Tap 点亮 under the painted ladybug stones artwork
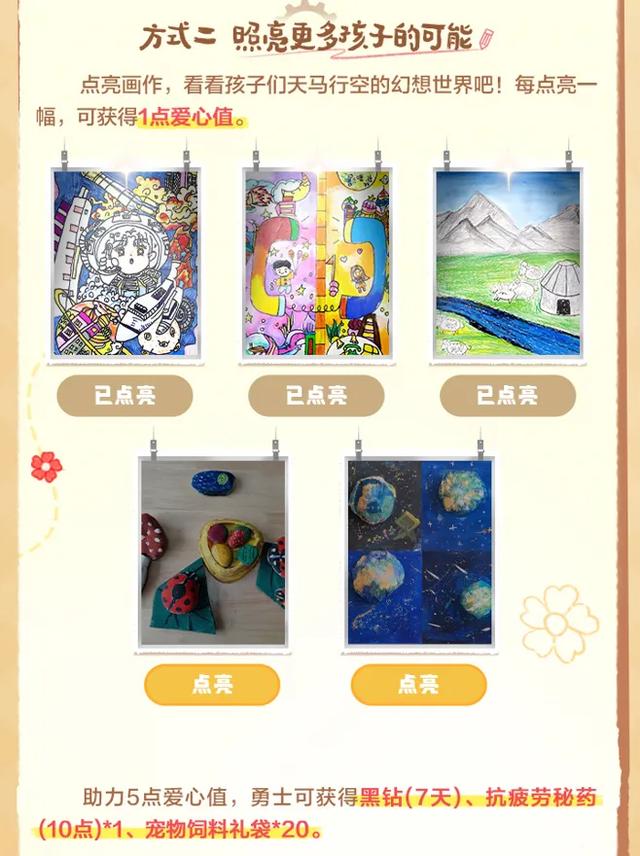640x856 pixels. point(212,684)
